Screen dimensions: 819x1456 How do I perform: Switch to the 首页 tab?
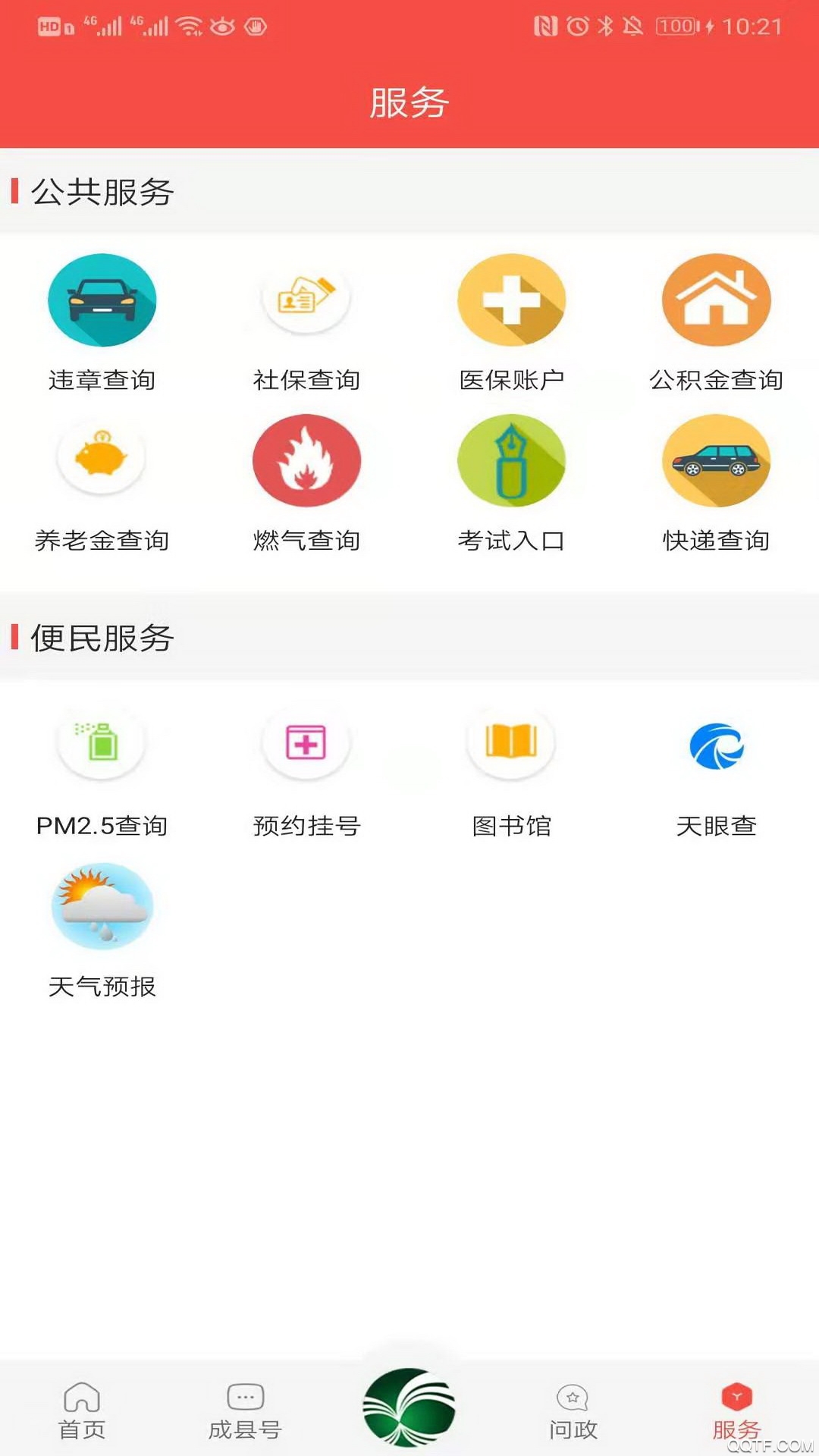click(x=82, y=1410)
